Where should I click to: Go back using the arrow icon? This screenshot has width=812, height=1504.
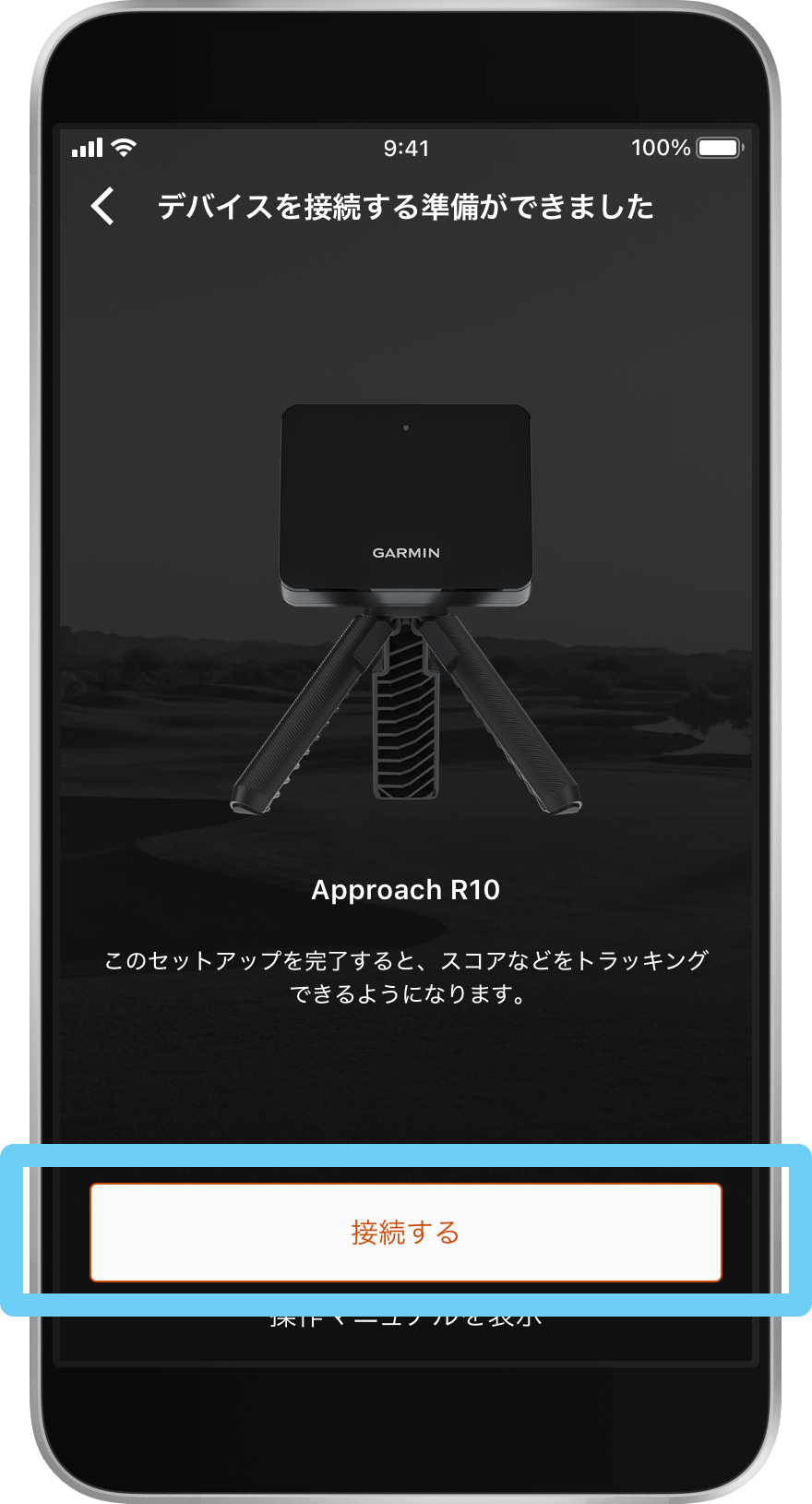pos(103,206)
